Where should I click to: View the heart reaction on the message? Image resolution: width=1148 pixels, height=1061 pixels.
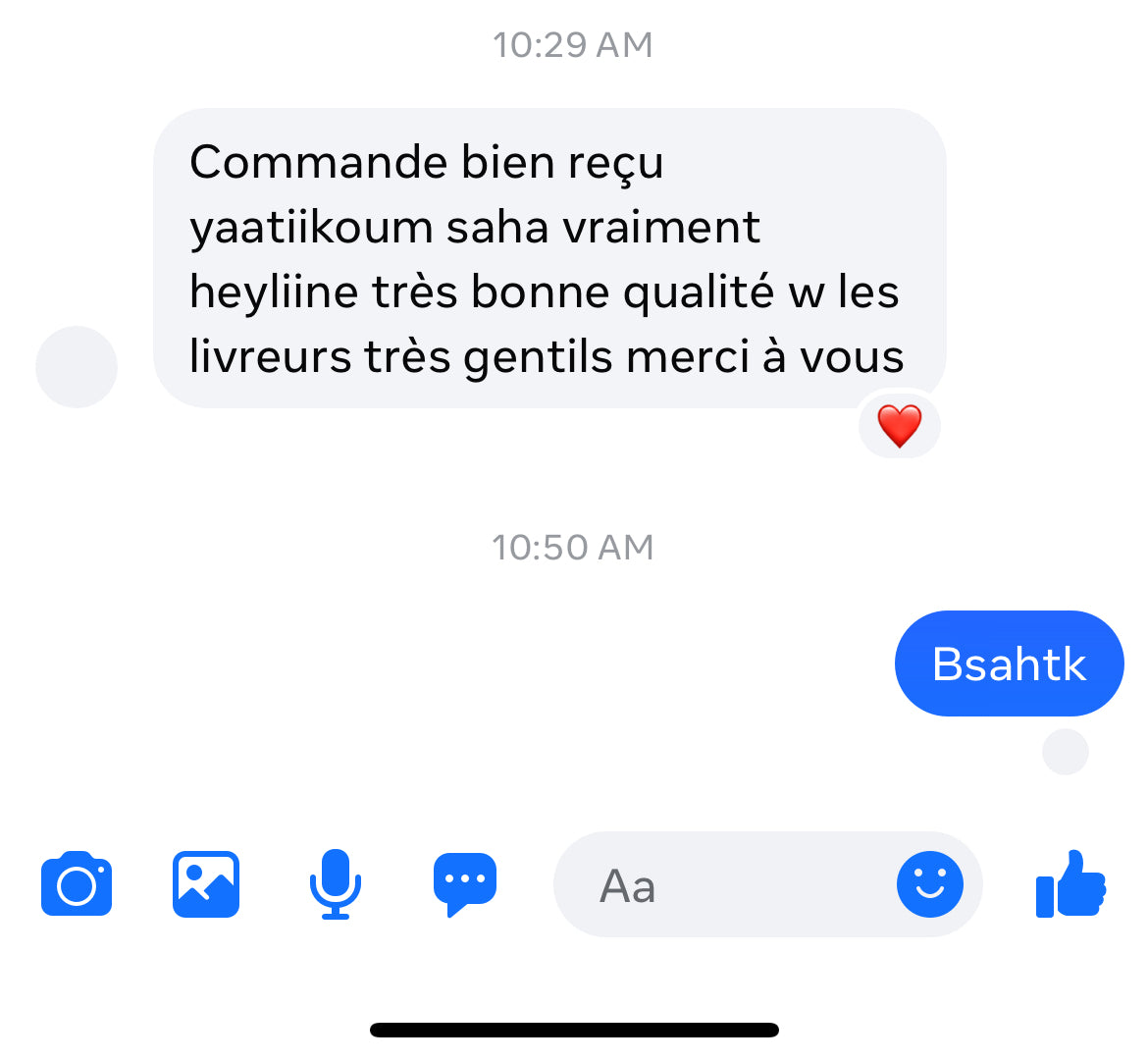point(899,427)
